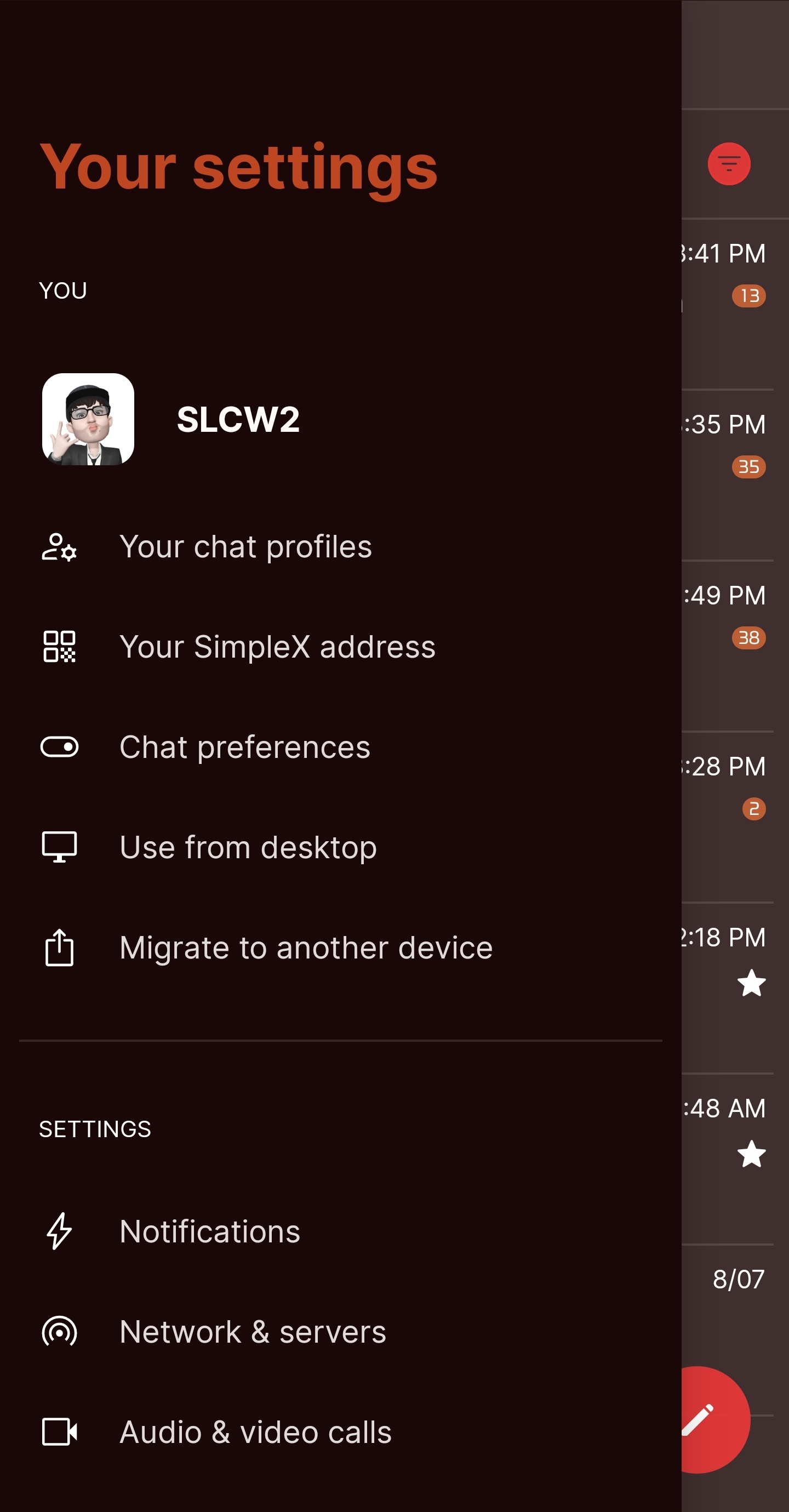Image resolution: width=789 pixels, height=1512 pixels.
Task: Choose Migrate to another device
Action: click(x=305, y=948)
